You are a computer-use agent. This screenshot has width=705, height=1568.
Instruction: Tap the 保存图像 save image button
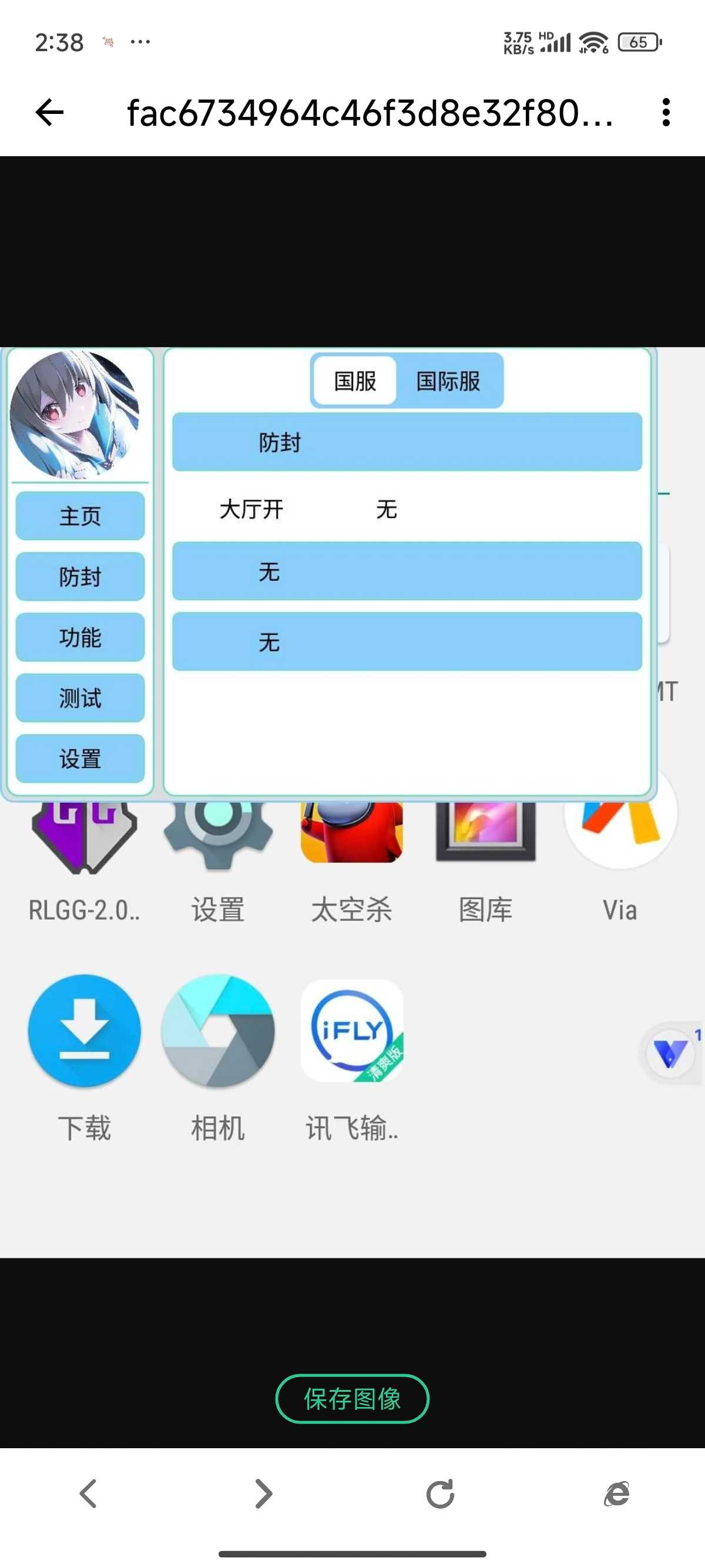[352, 1398]
